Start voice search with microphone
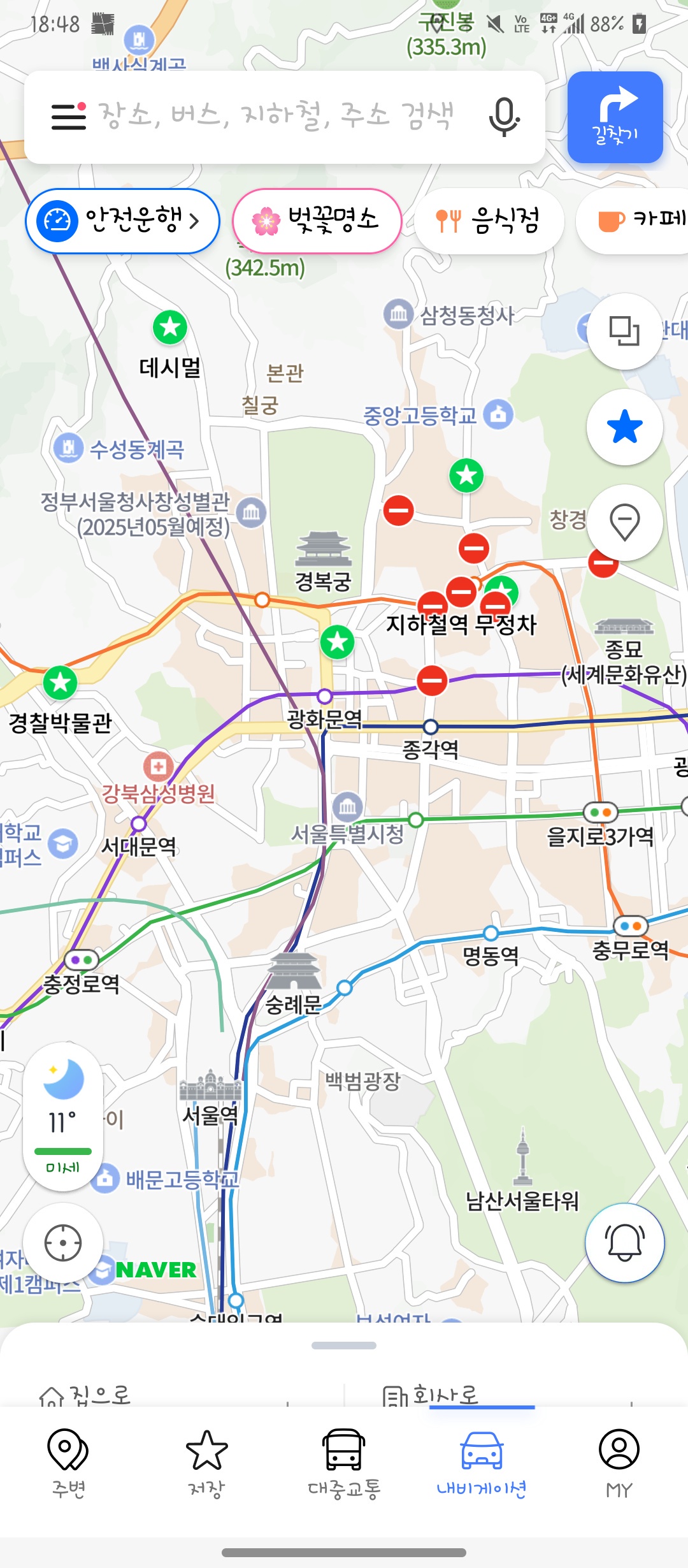Screen dimensions: 688x1568 coord(503,117)
